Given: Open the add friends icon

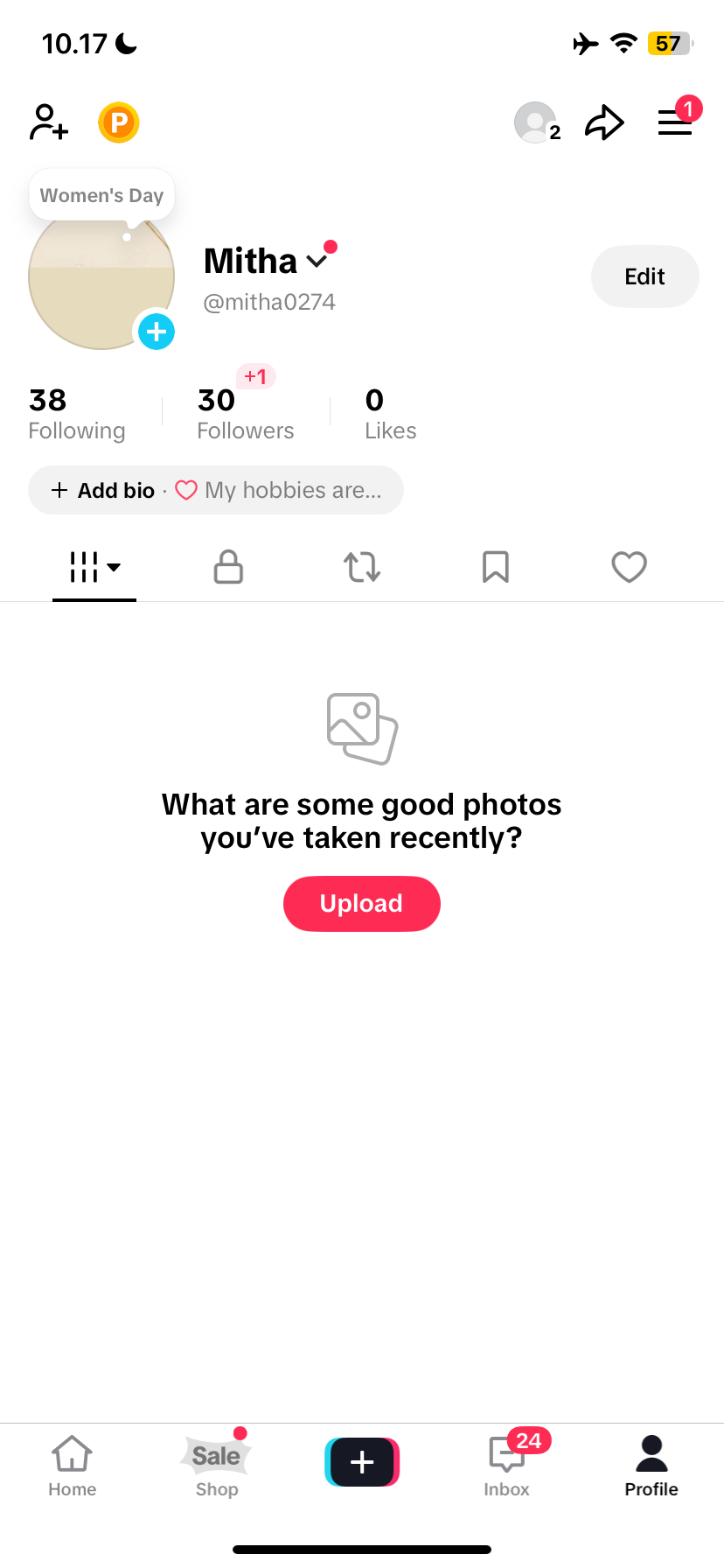Looking at the screenshot, I should click(49, 122).
